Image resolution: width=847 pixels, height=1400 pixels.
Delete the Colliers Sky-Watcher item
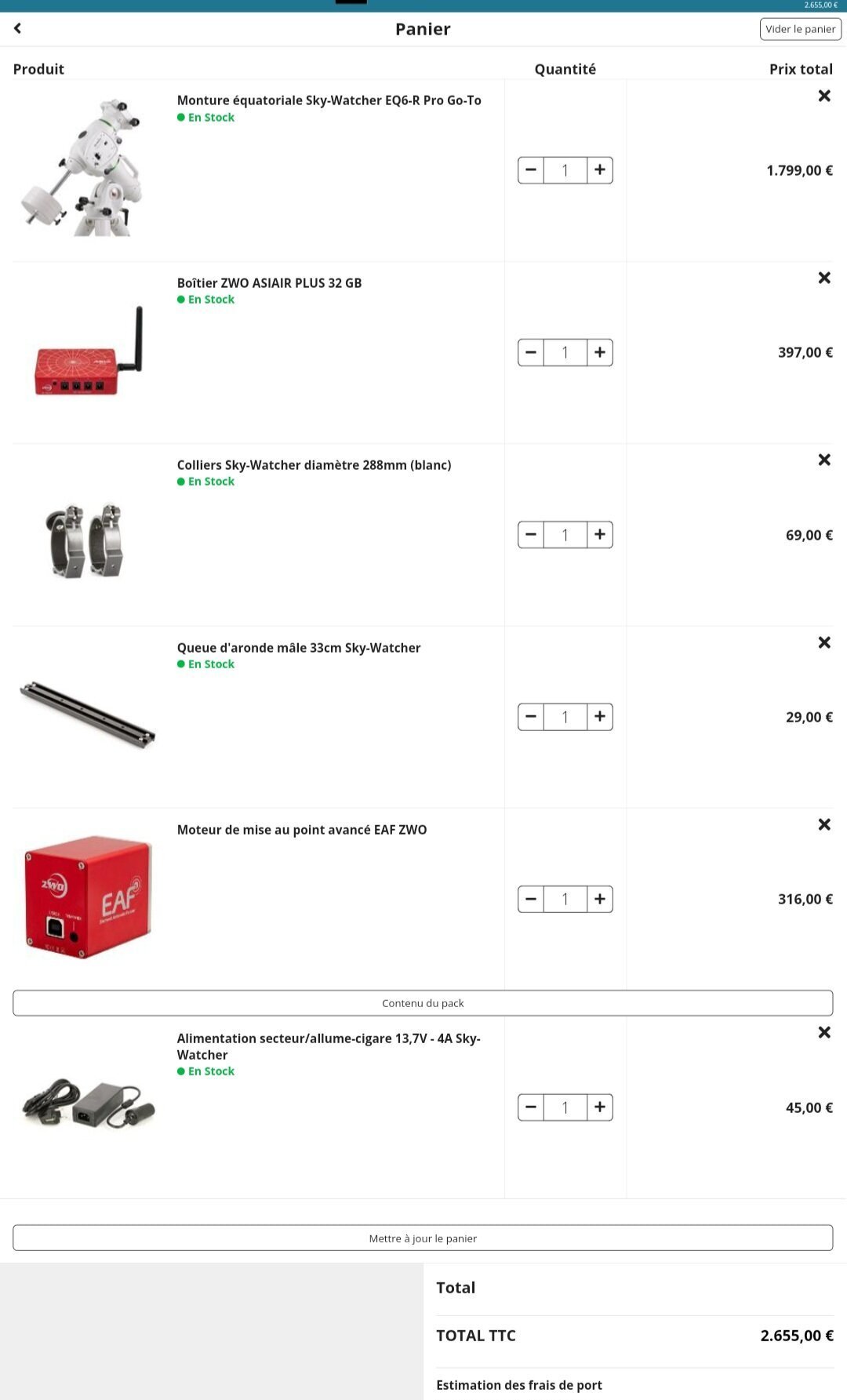[824, 460]
